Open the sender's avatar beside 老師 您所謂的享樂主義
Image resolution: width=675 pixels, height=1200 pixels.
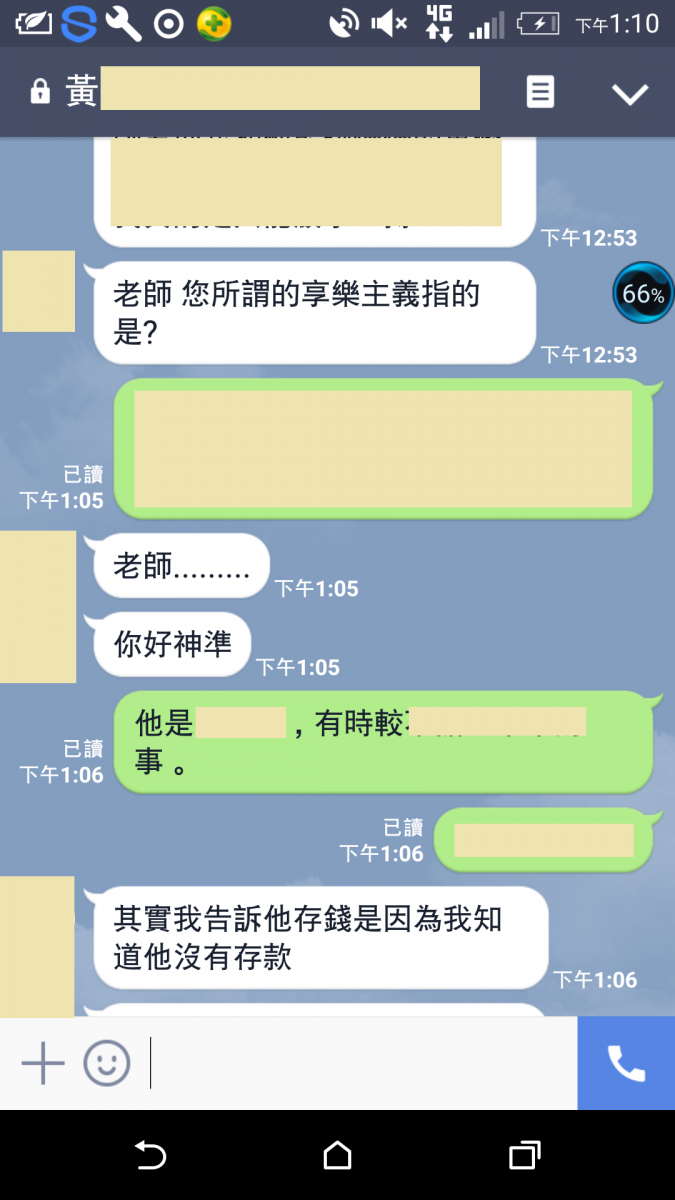coord(39,291)
